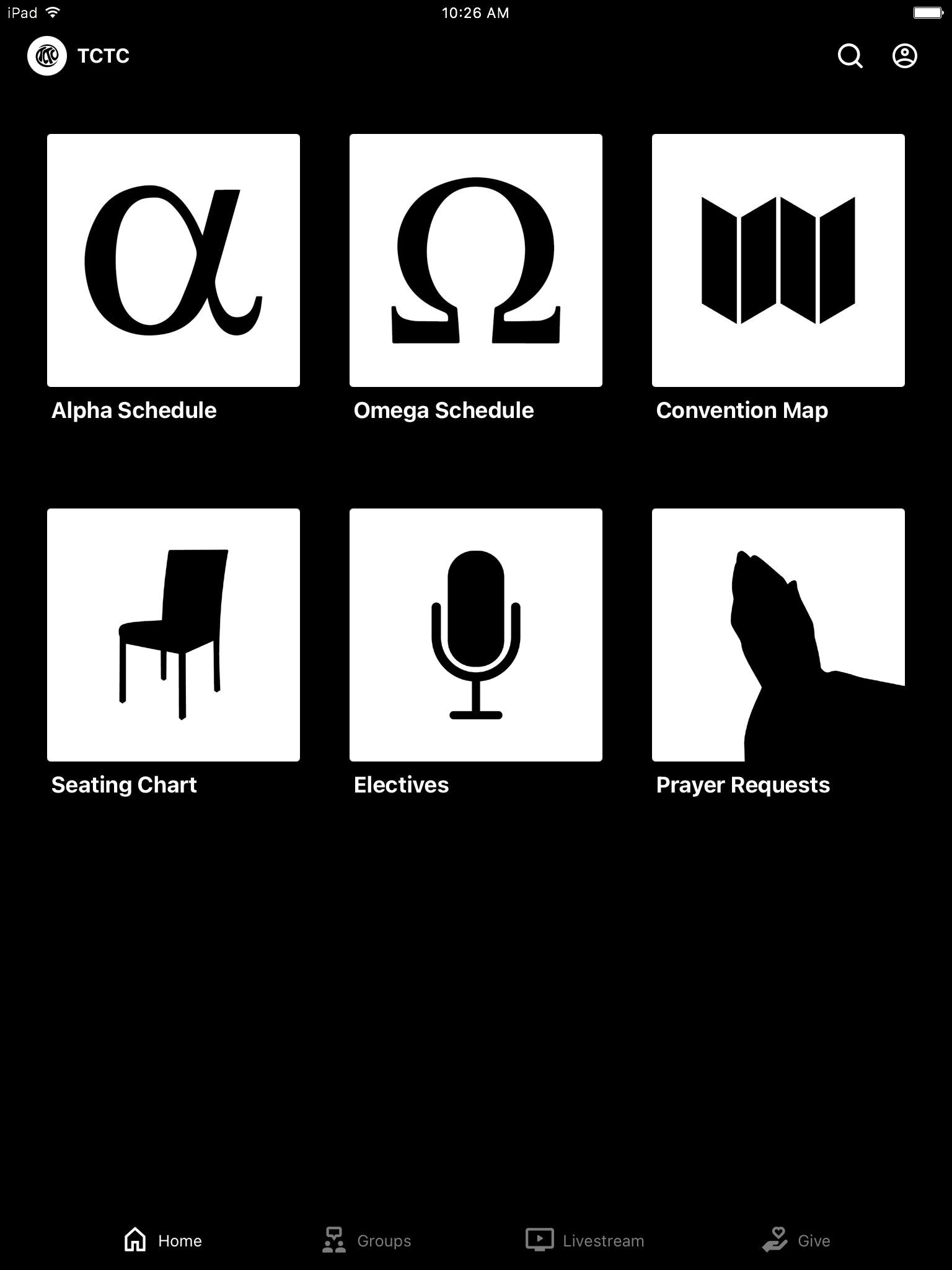Open the Alpha Schedule tile
Screen dimensions: 952x1270
point(174,260)
